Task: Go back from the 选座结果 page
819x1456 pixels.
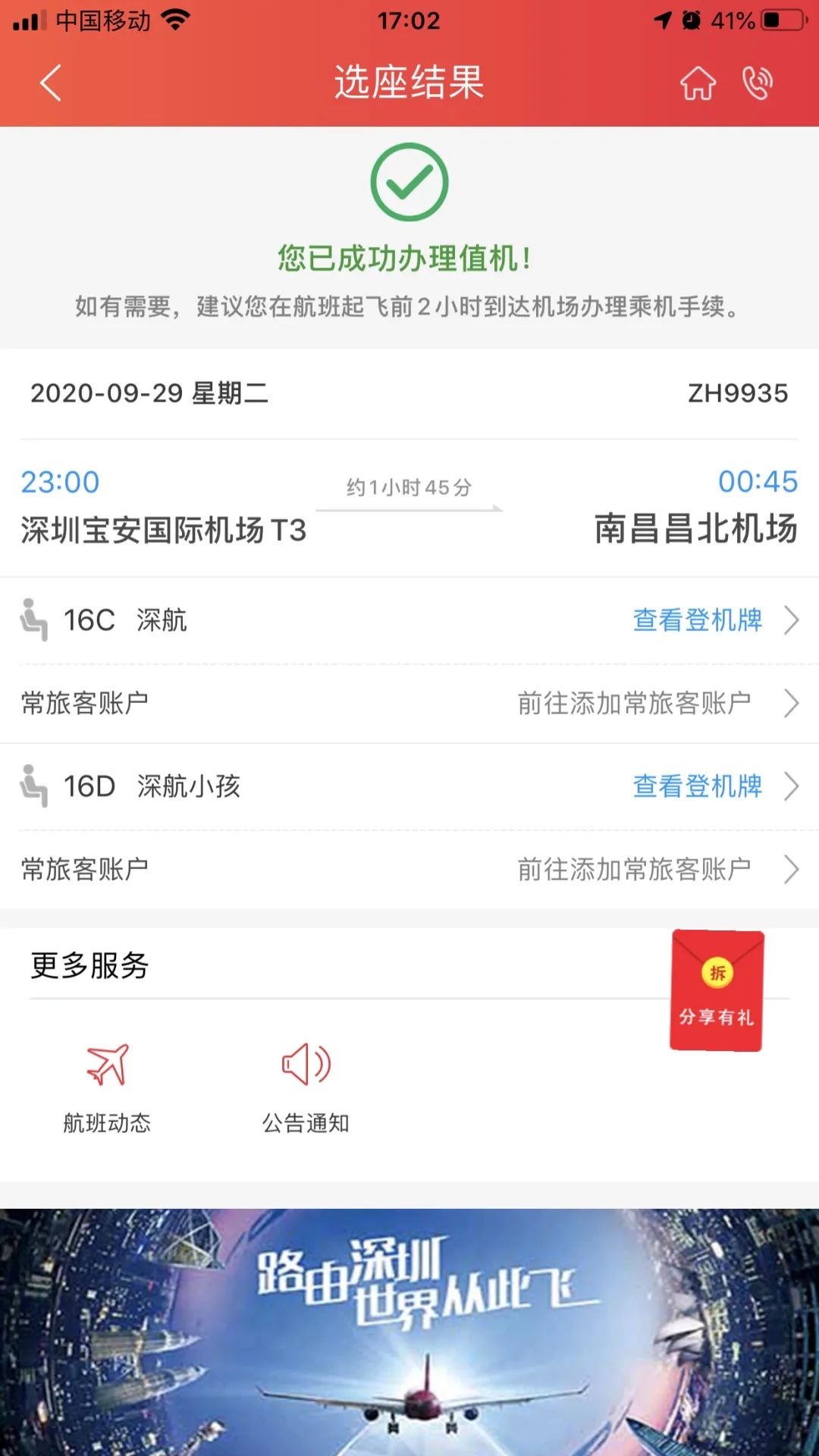Action: 50,83
